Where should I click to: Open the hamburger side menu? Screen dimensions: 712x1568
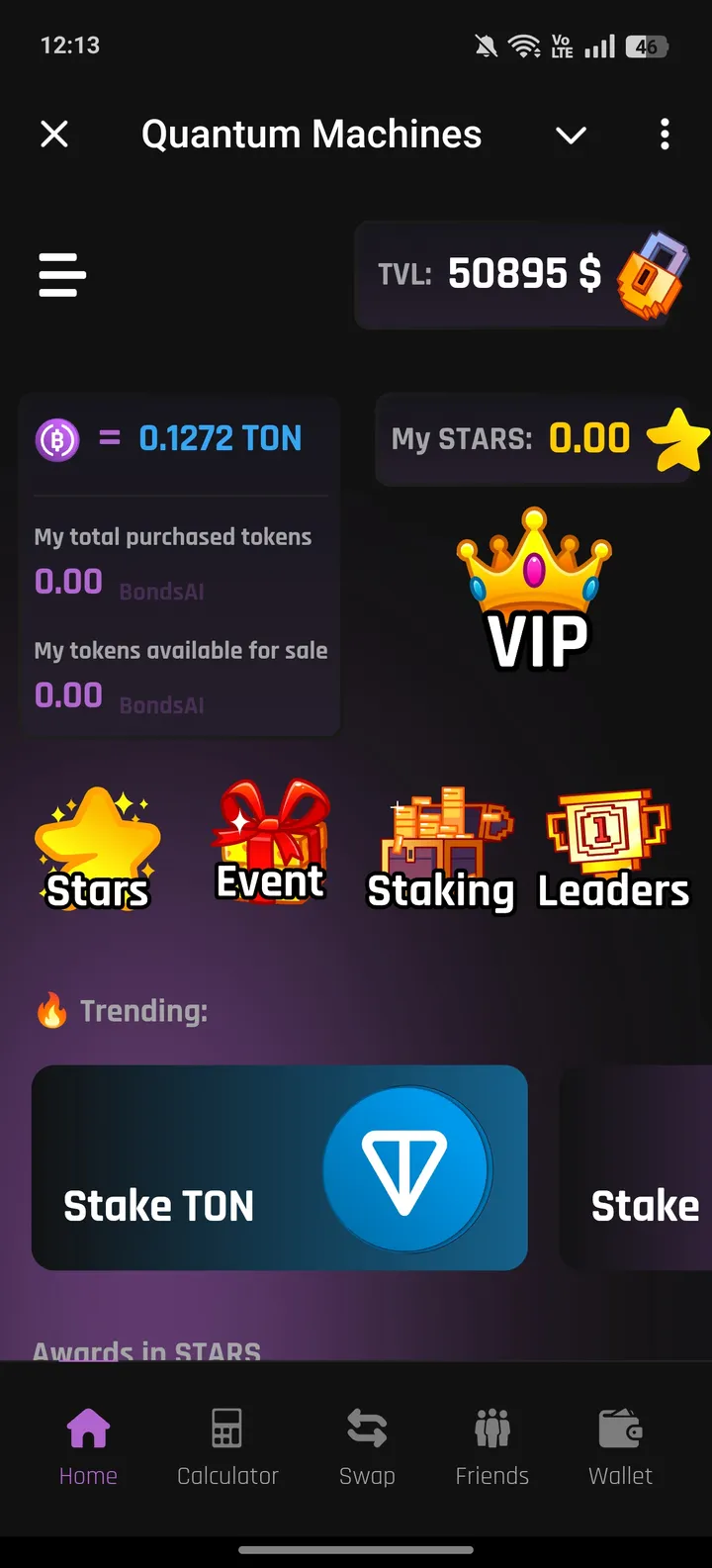click(62, 274)
